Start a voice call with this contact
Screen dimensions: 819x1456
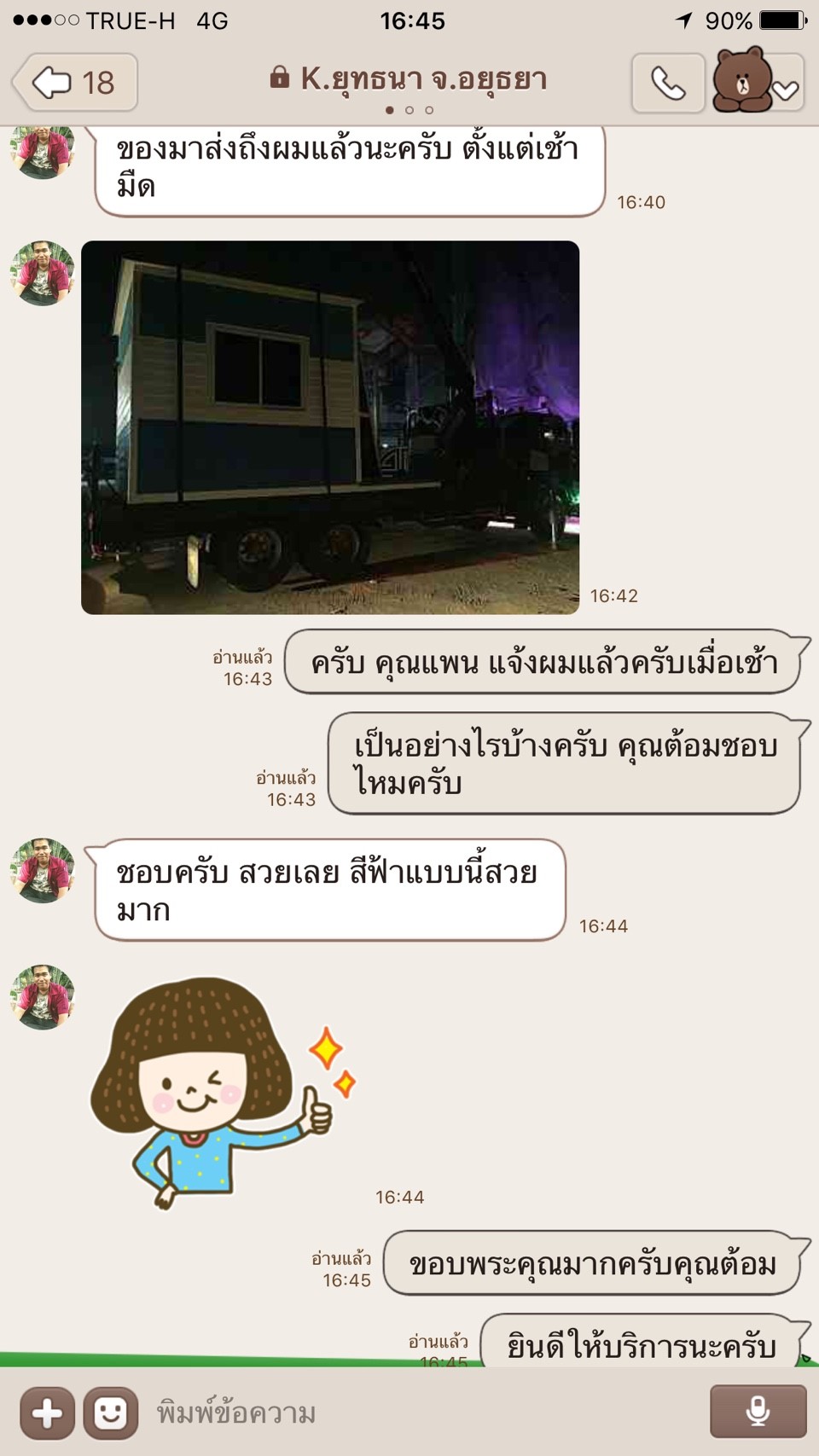coord(668,83)
